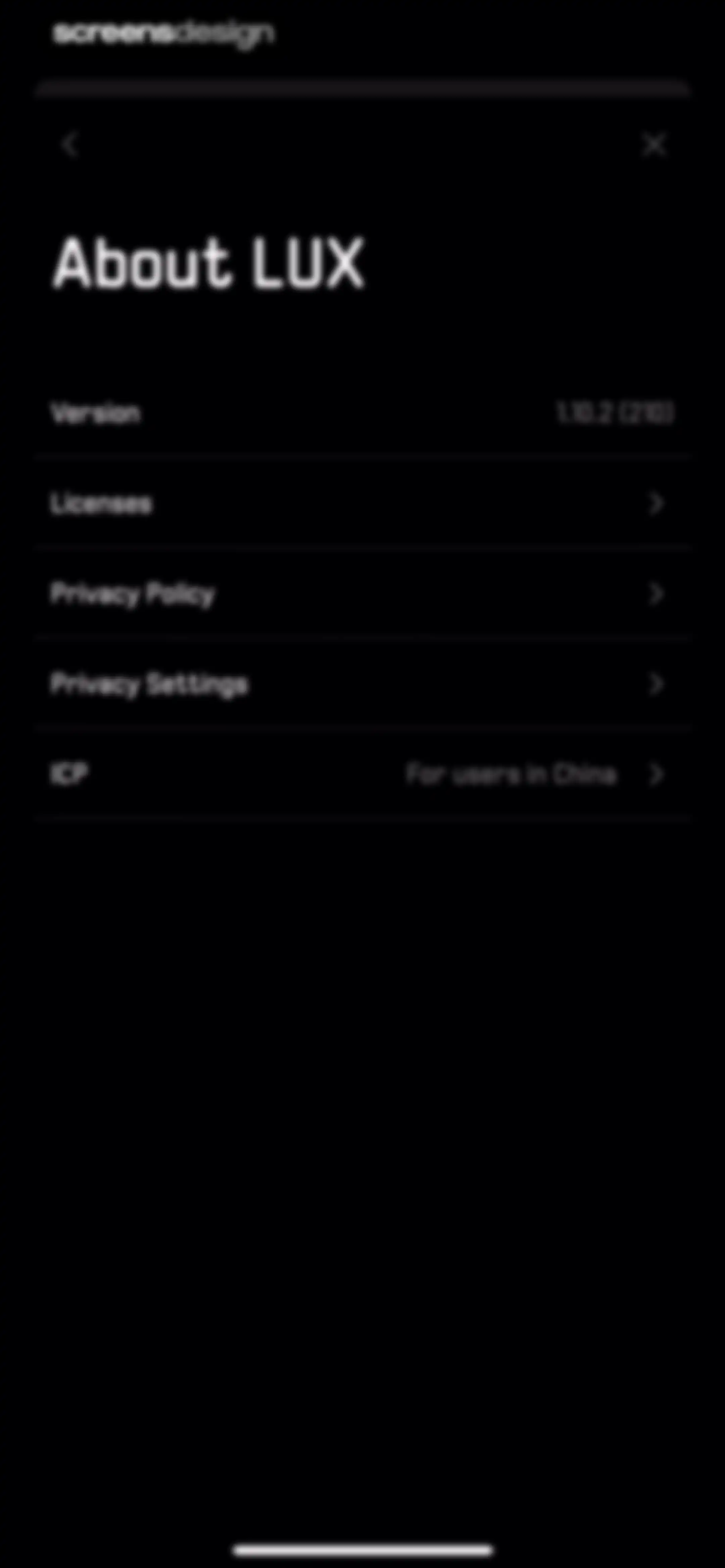Open Privacy Settings

click(362, 684)
